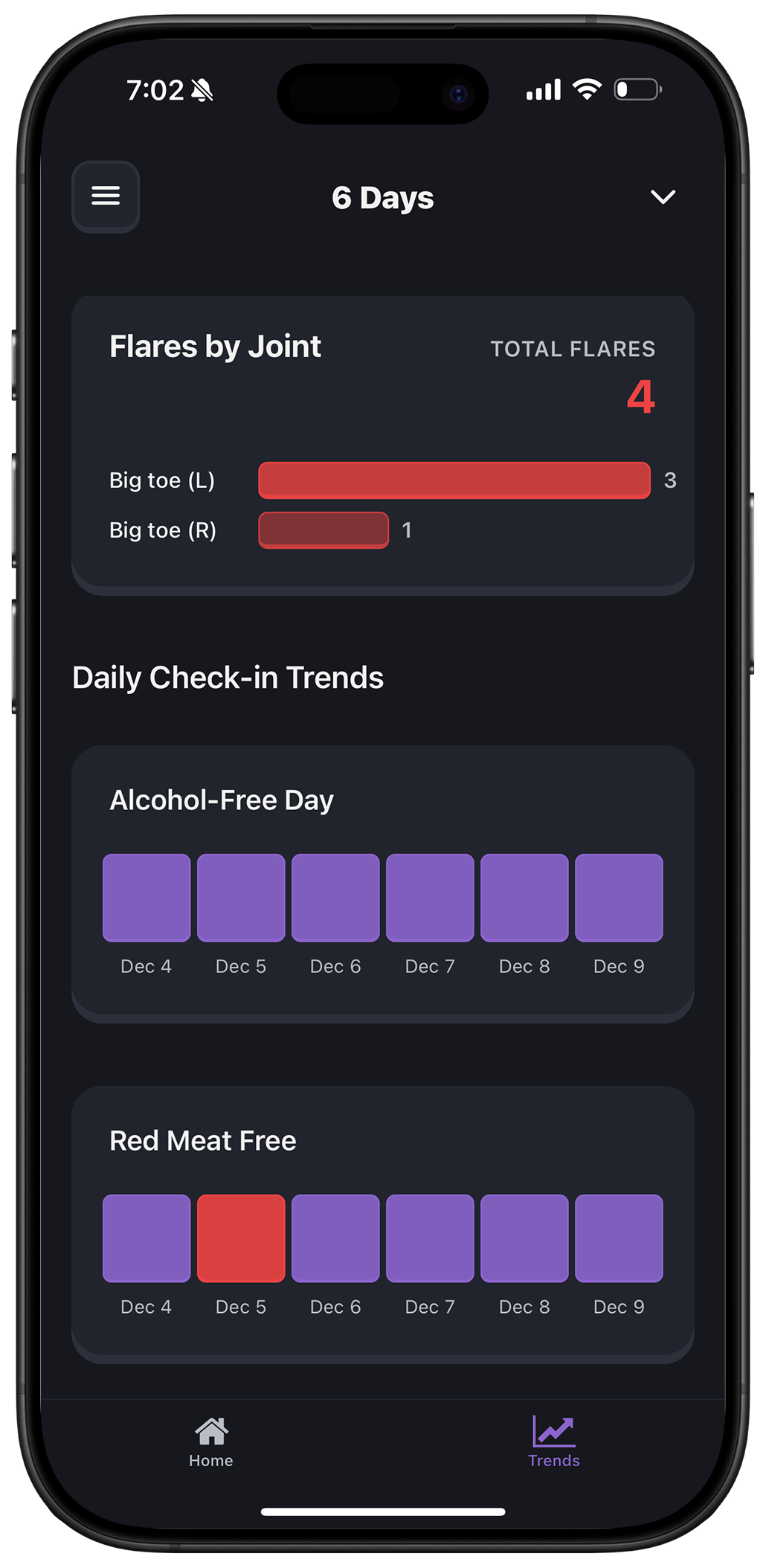This screenshot has height=1568, width=766.
Task: Tap the Wi-Fi status icon
Action: 586,88
